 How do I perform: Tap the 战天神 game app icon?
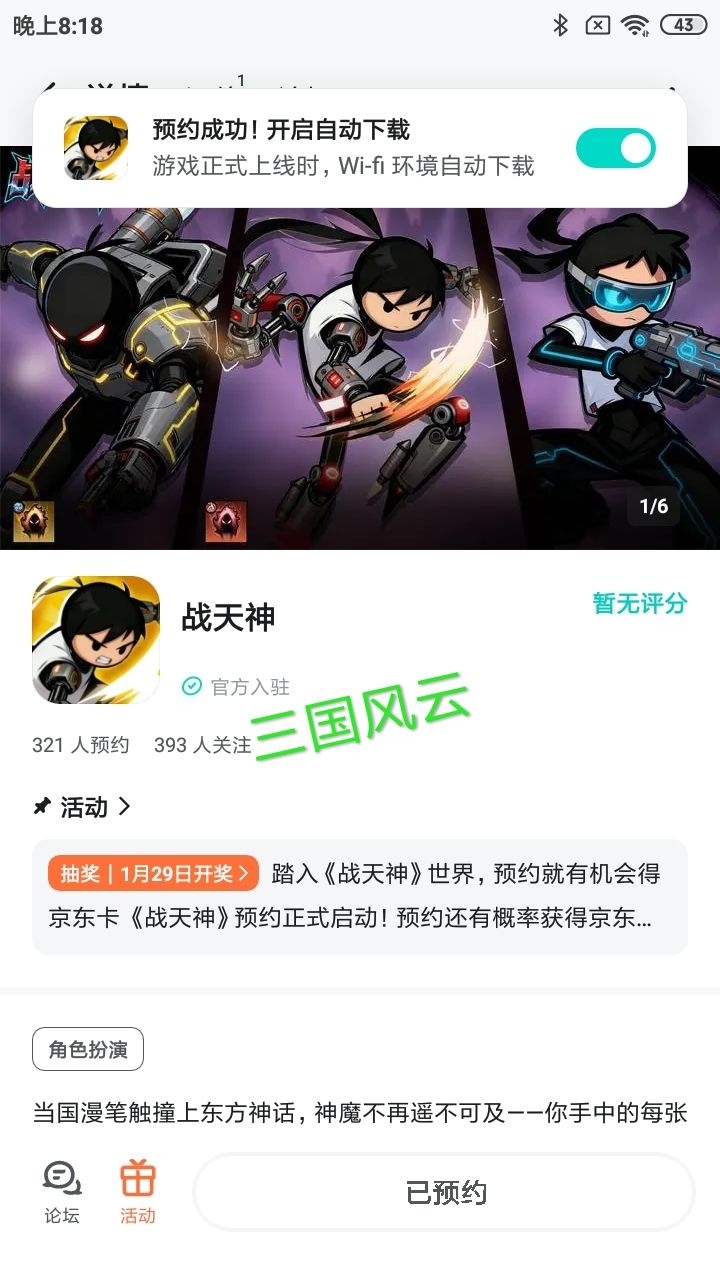pyautogui.click(x=95, y=639)
